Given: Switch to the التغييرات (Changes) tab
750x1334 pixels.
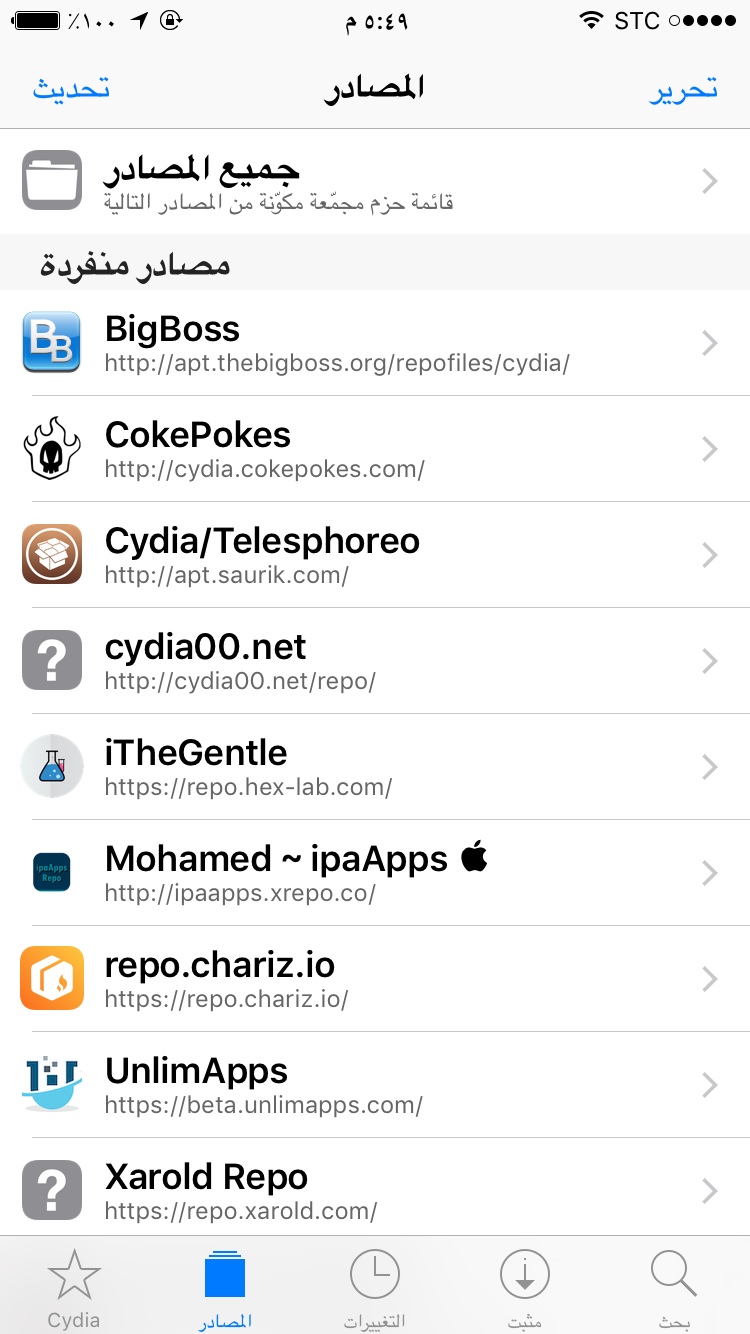Looking at the screenshot, I should click(375, 1288).
